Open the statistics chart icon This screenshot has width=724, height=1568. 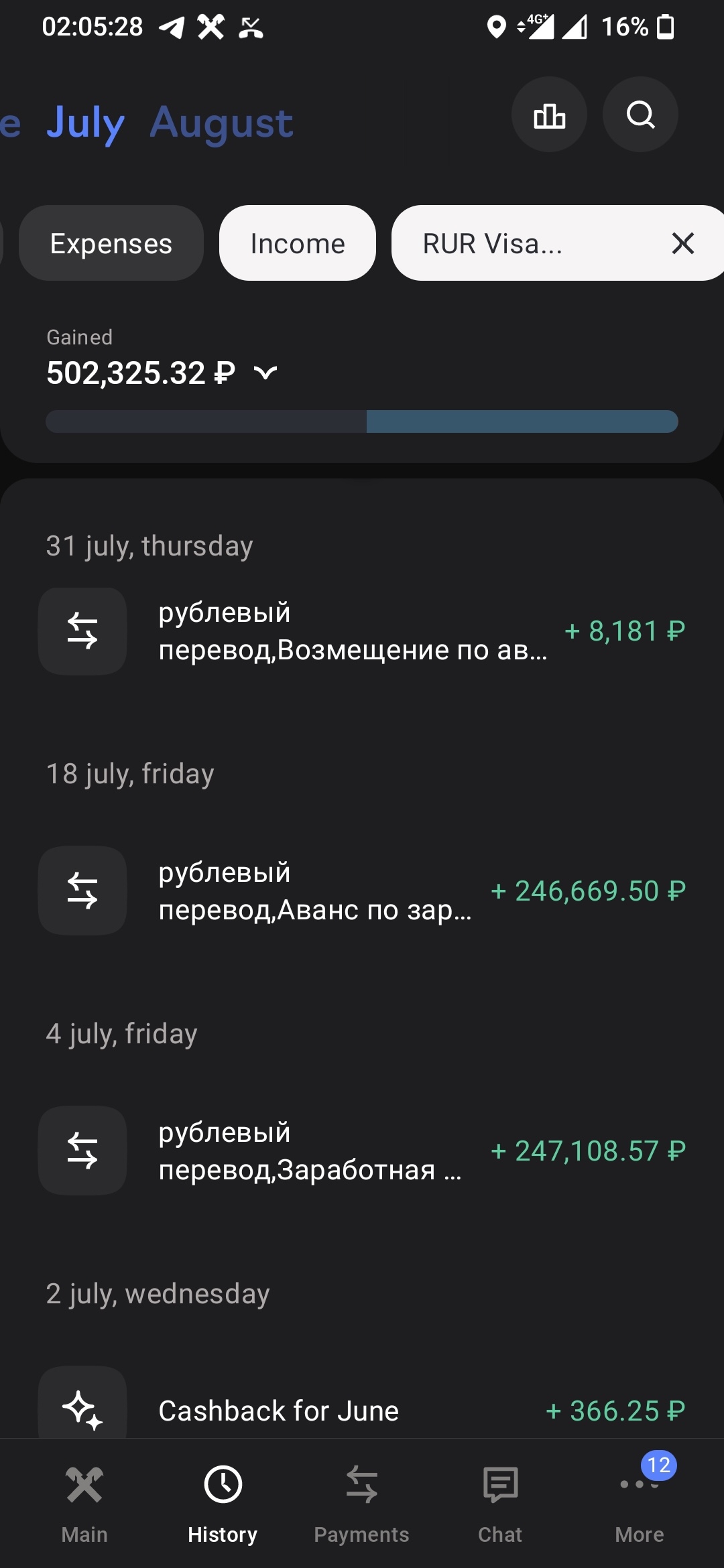[x=549, y=115]
